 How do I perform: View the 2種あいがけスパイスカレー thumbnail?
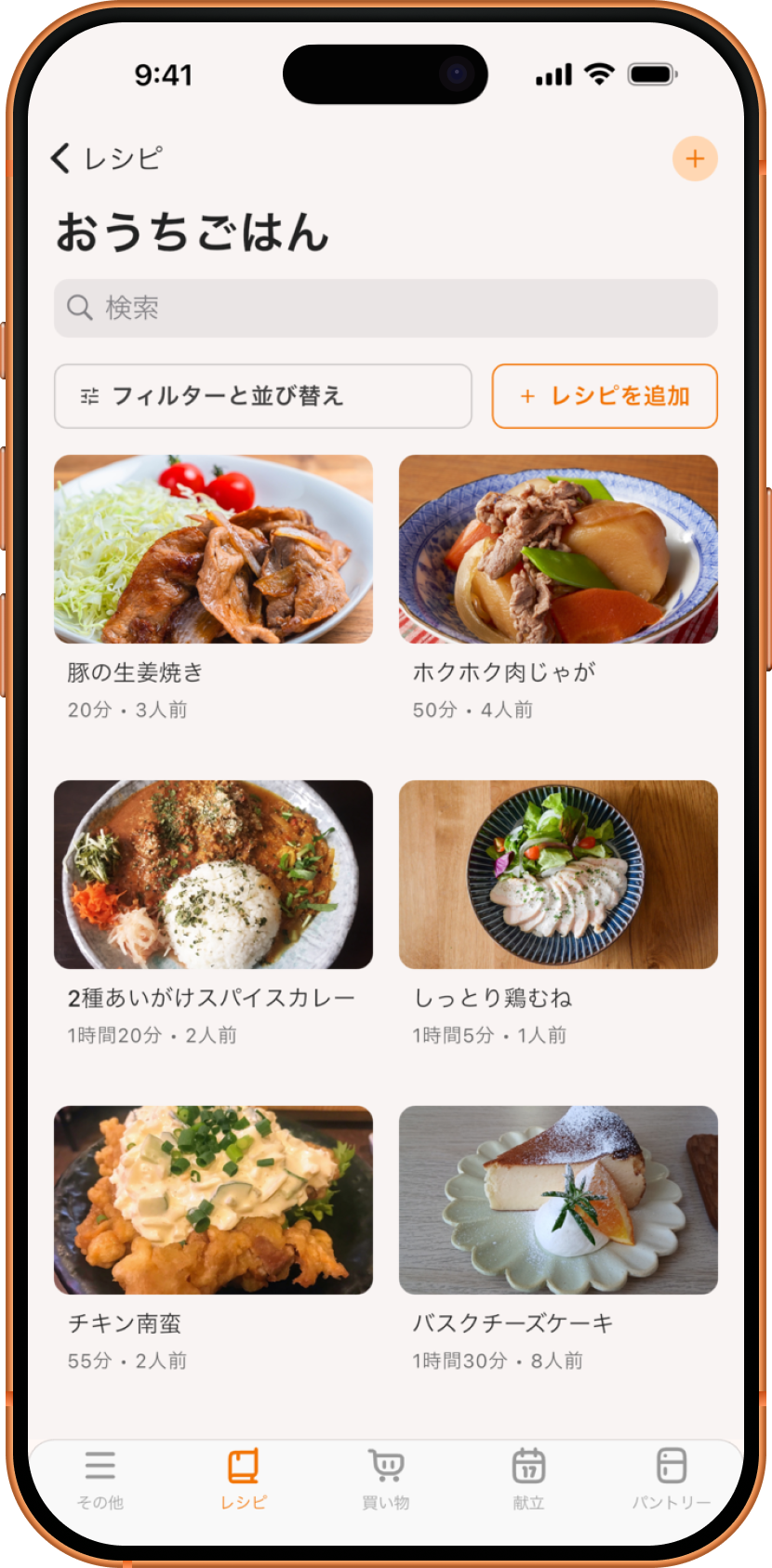(x=213, y=874)
